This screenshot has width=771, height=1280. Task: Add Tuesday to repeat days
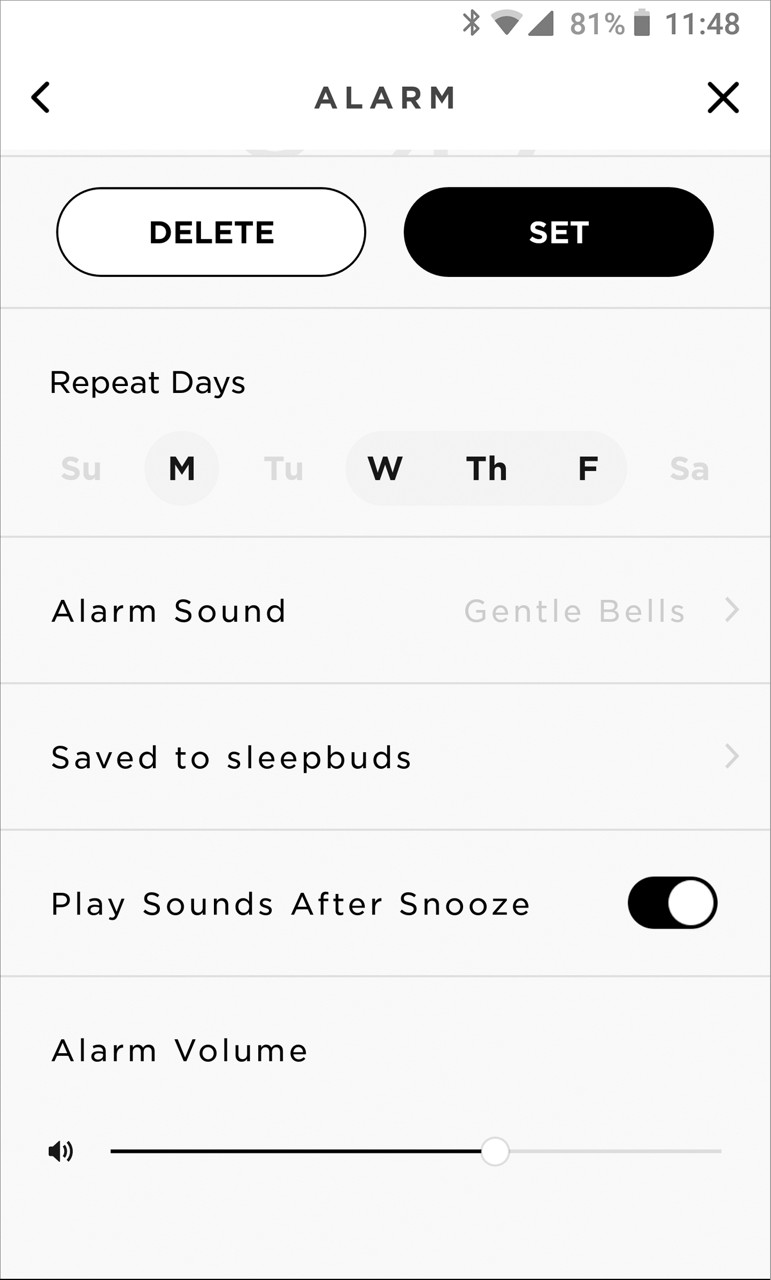[x=284, y=469]
